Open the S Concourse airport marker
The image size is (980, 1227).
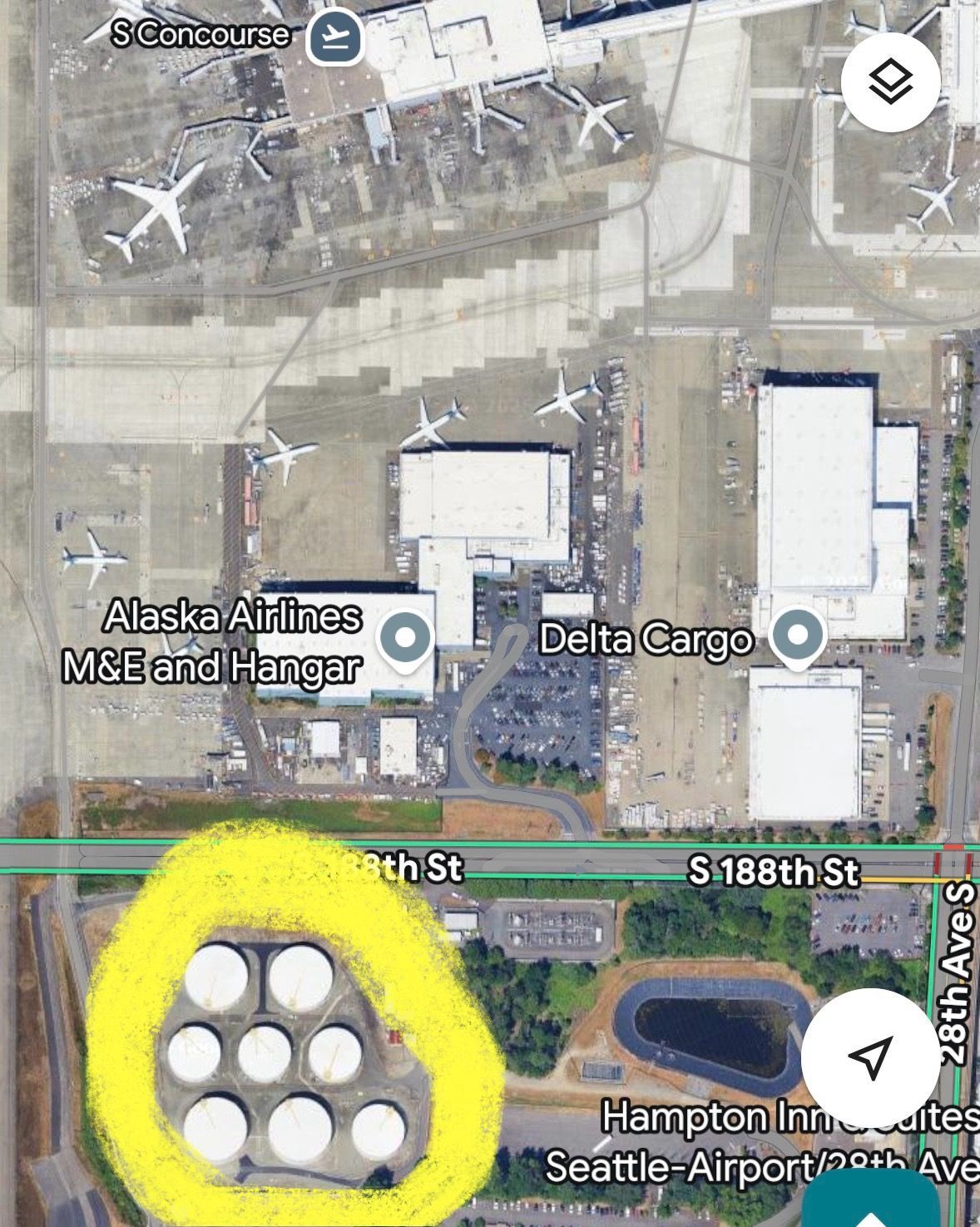click(x=335, y=37)
